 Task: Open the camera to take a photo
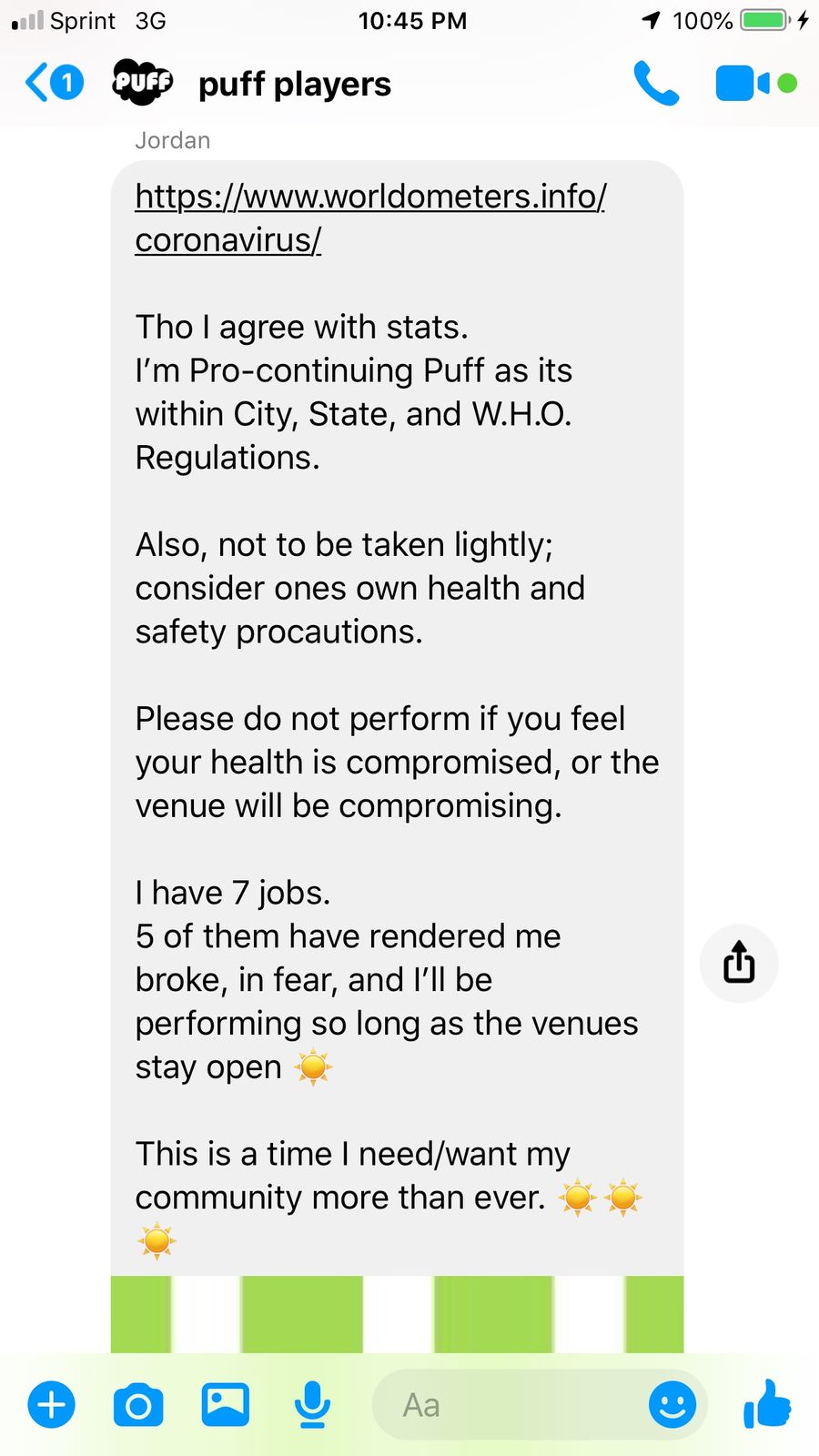click(138, 1405)
